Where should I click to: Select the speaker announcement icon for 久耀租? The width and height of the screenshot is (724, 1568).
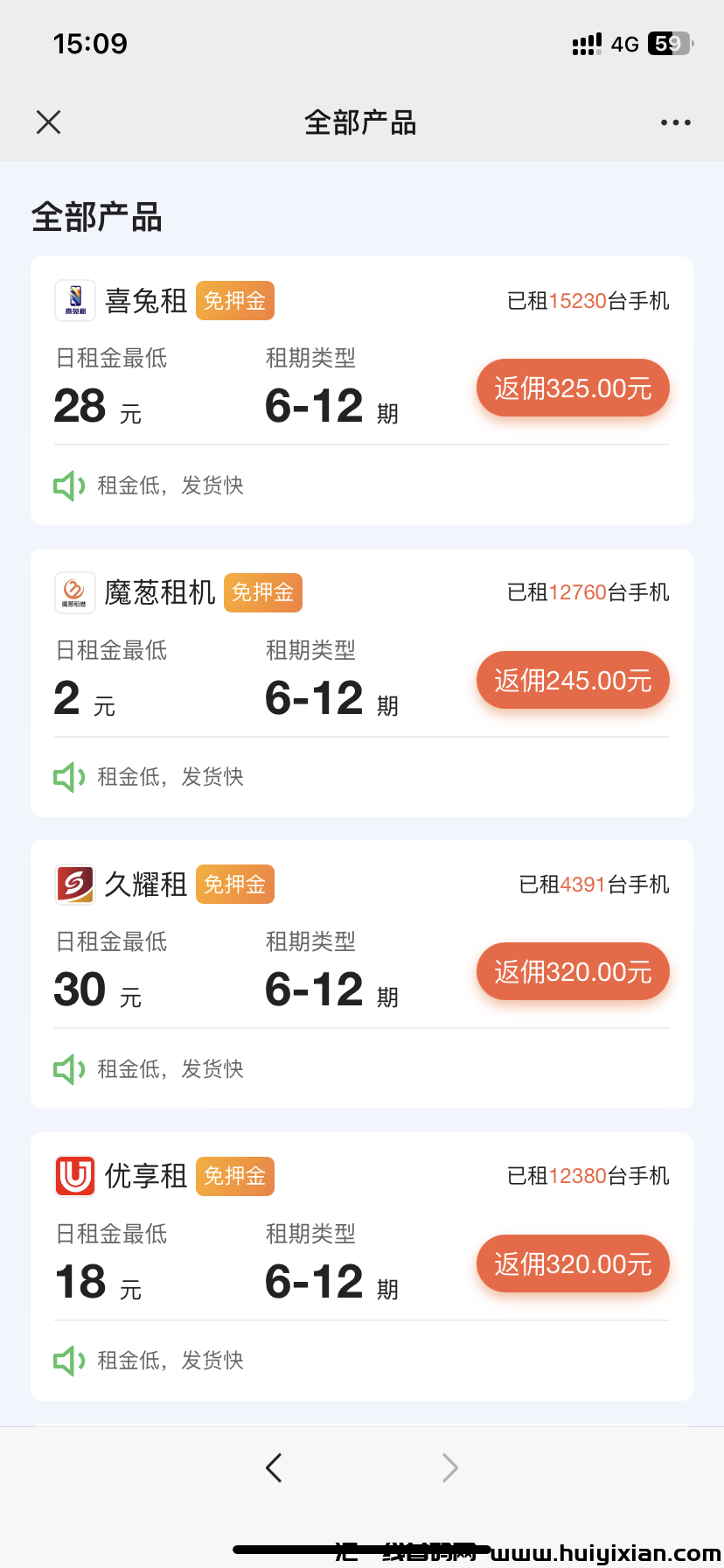pyautogui.click(x=68, y=1068)
